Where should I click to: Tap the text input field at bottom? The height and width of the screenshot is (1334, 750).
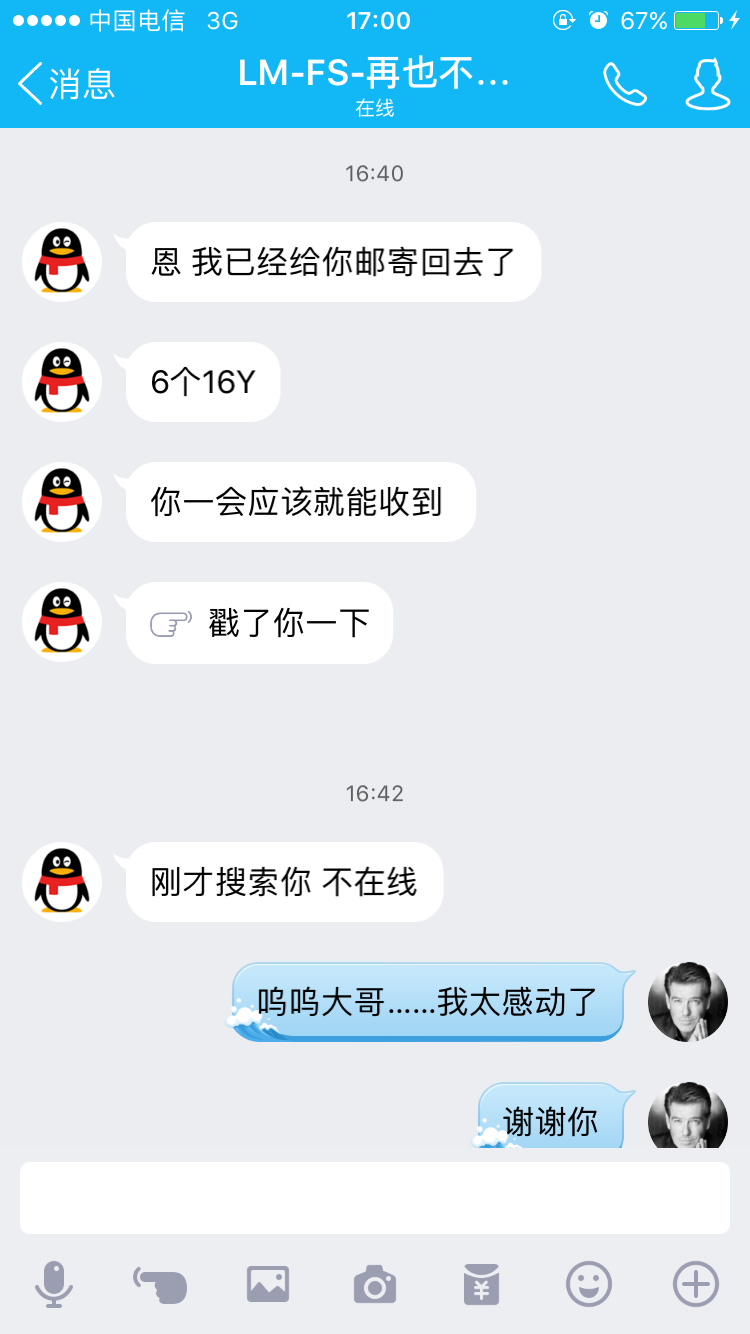(375, 1197)
